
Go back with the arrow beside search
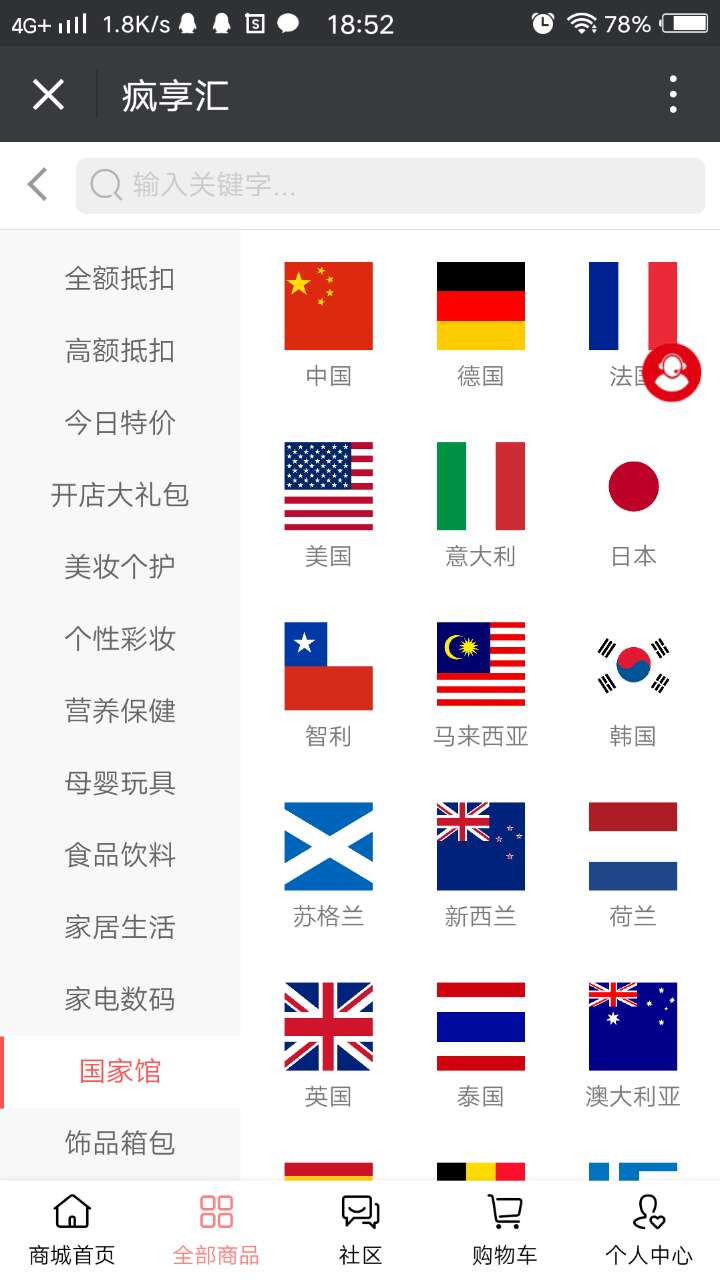click(38, 185)
